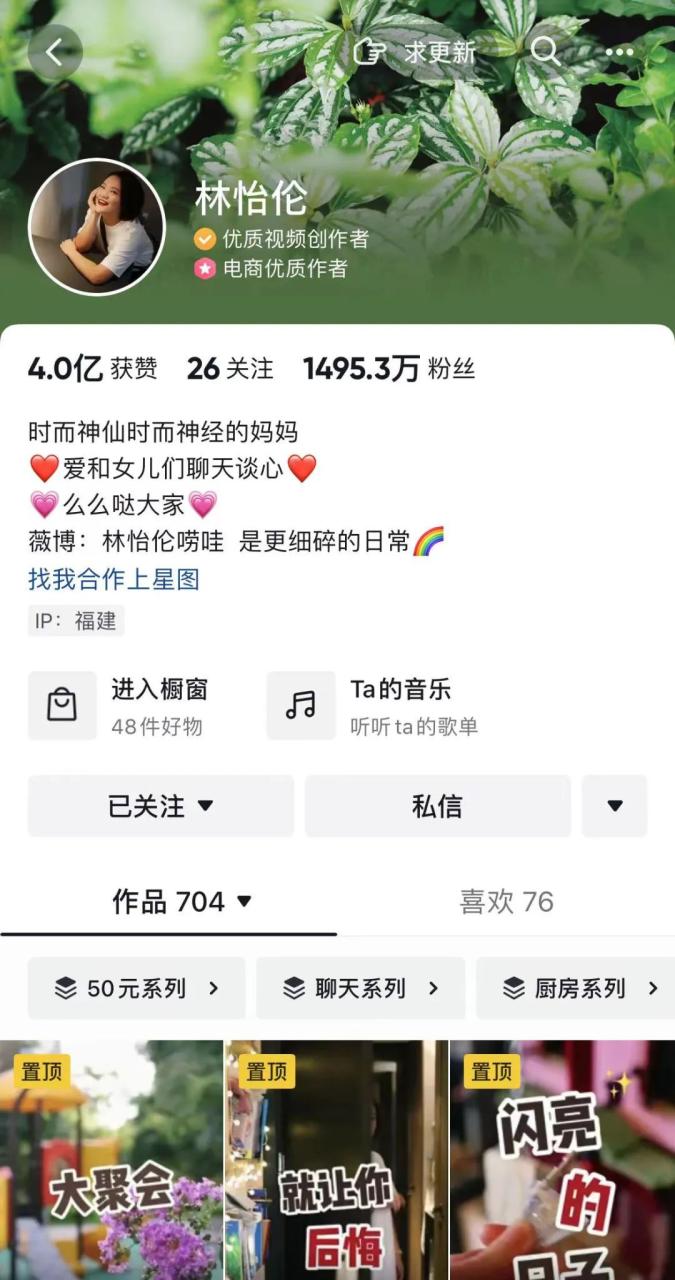Open the 找我合作上星图 link
Image resolution: width=675 pixels, height=1280 pixels.
click(x=114, y=579)
